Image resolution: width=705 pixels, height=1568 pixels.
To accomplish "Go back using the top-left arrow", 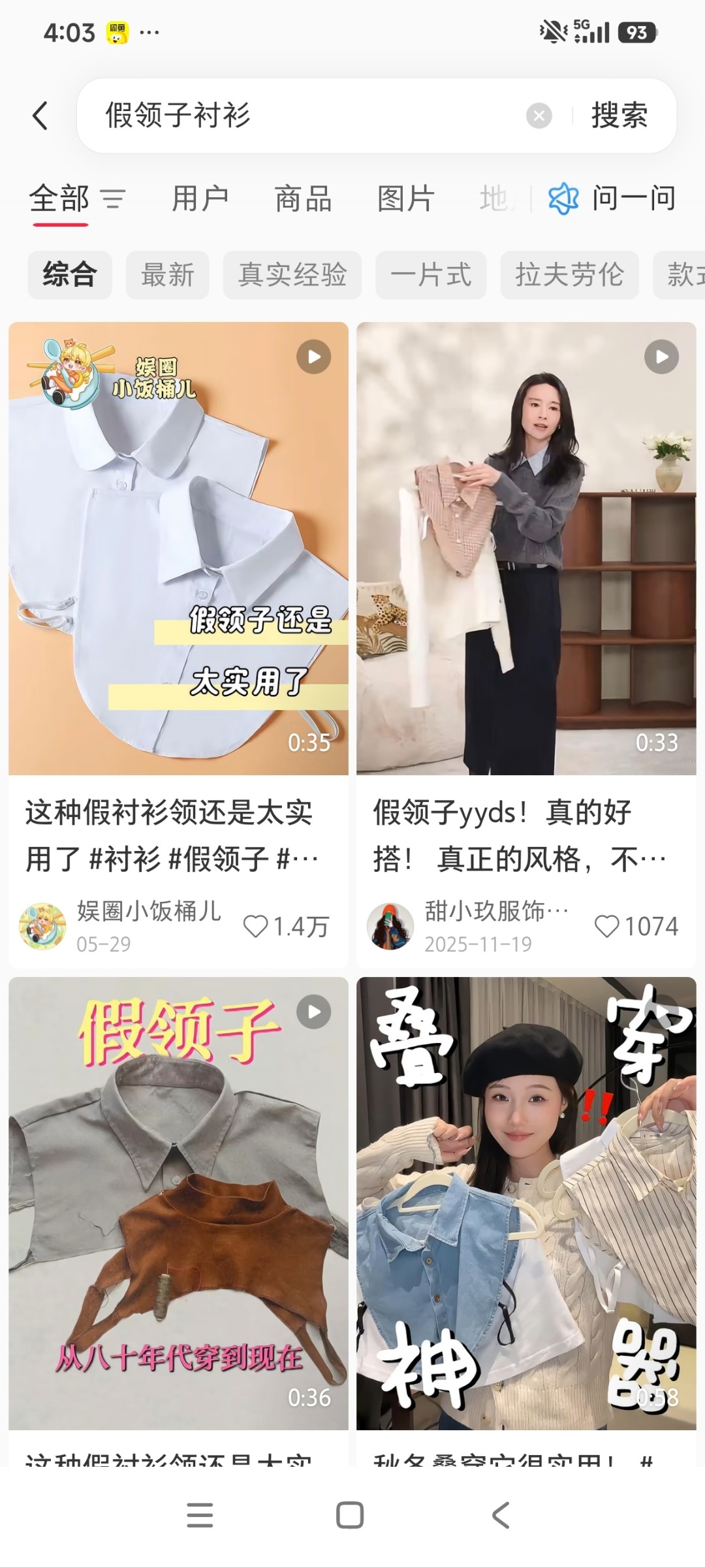I will point(40,116).
